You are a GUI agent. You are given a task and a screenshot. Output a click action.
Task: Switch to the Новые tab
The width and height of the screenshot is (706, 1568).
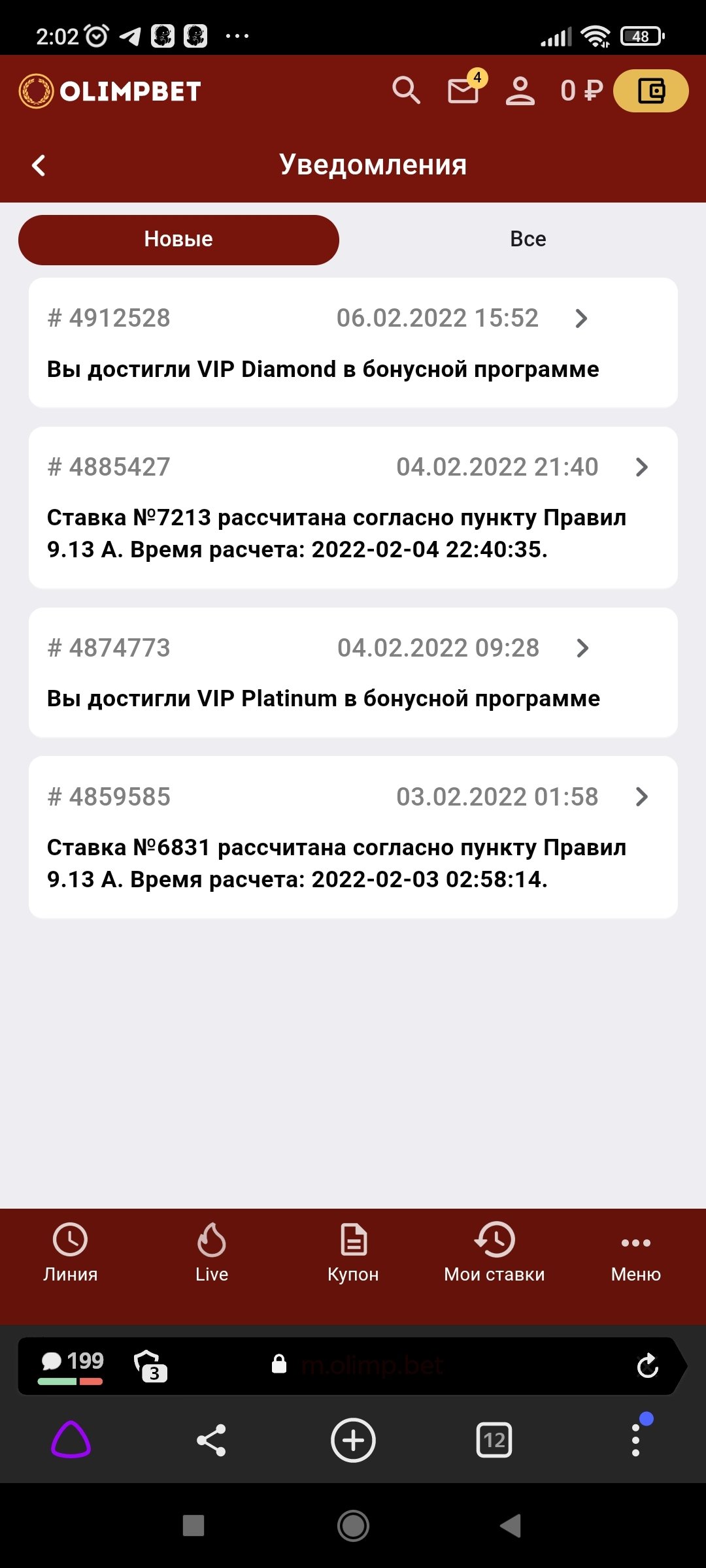pyautogui.click(x=178, y=240)
